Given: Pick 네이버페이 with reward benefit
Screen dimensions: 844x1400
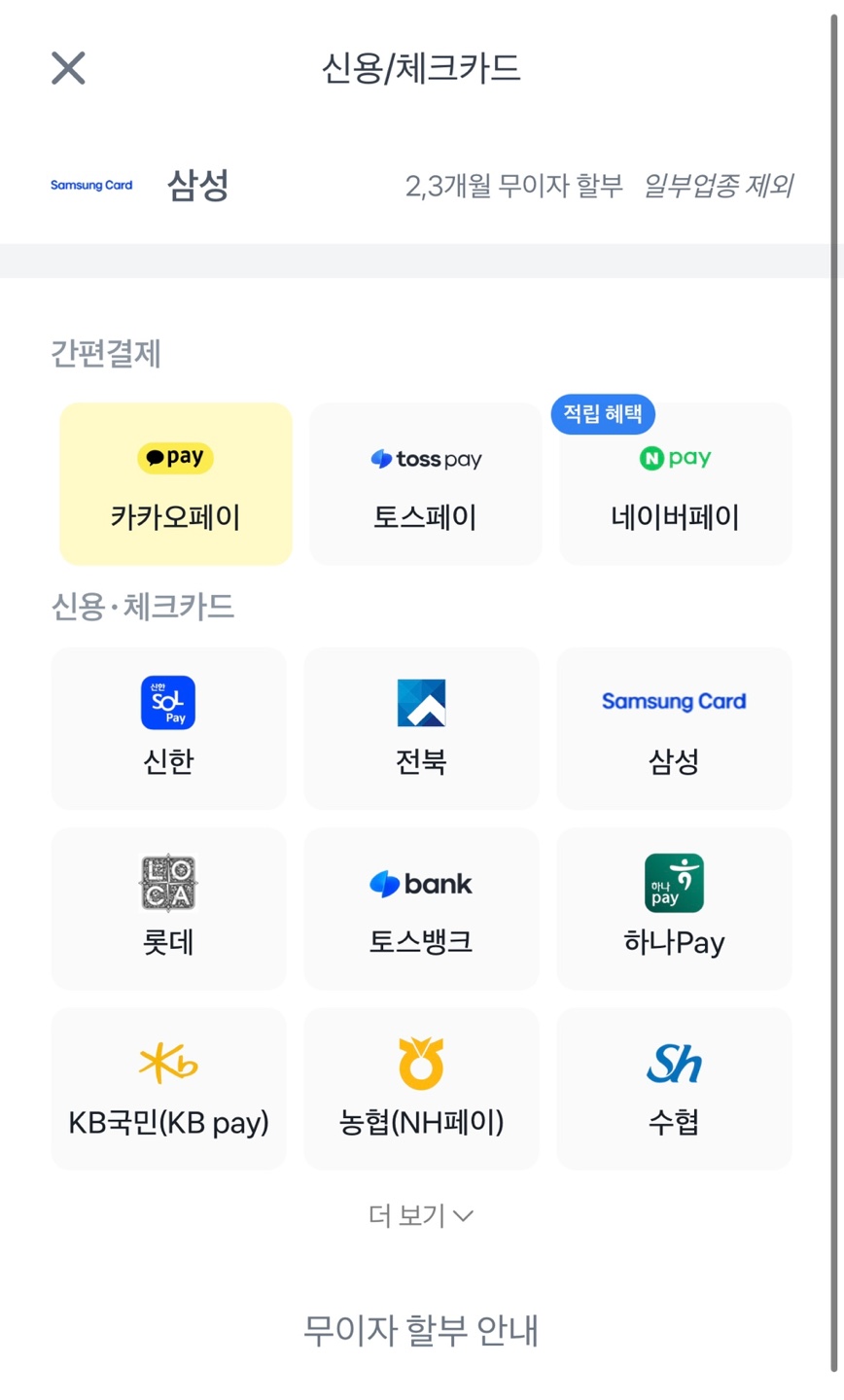Looking at the screenshot, I should [x=675, y=484].
